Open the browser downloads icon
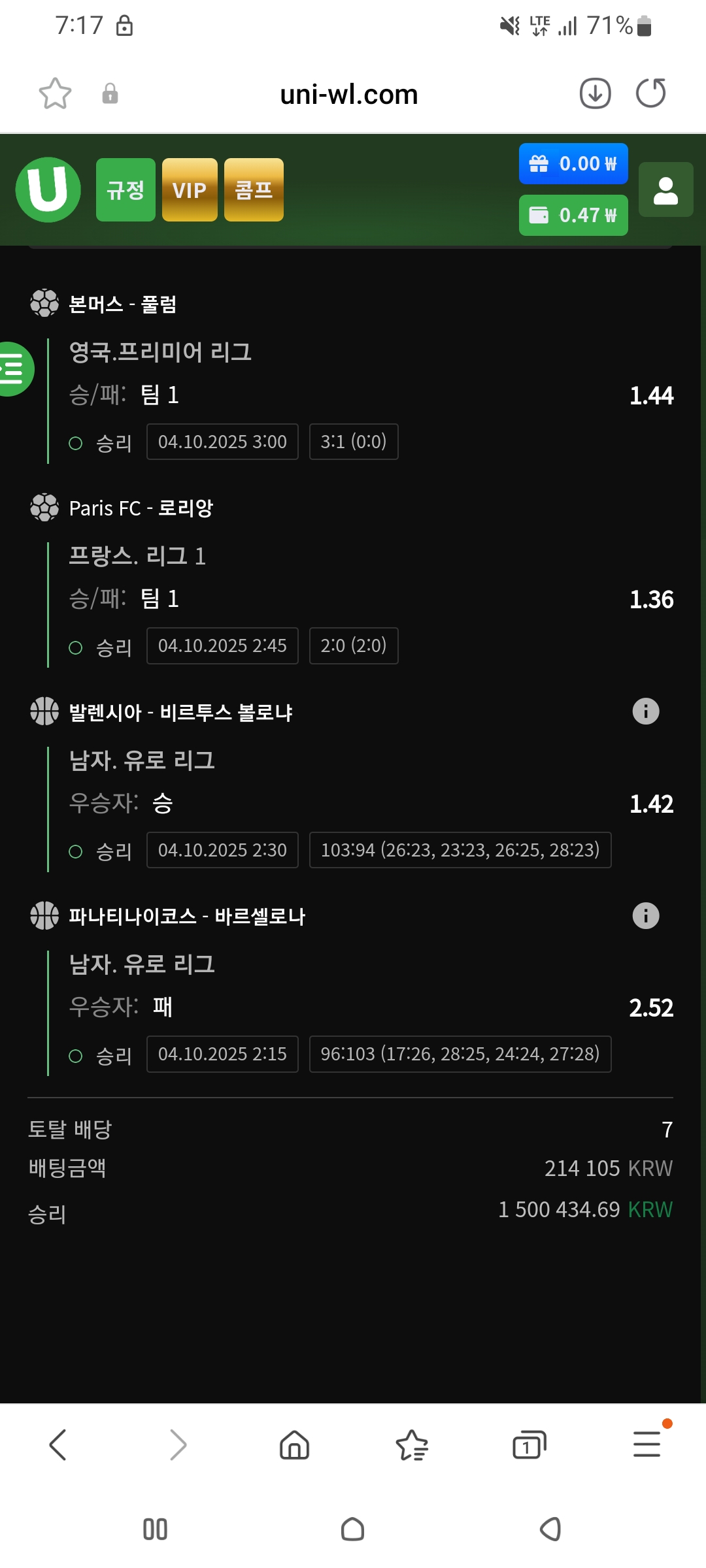Viewport: 706px width, 1568px height. click(595, 93)
